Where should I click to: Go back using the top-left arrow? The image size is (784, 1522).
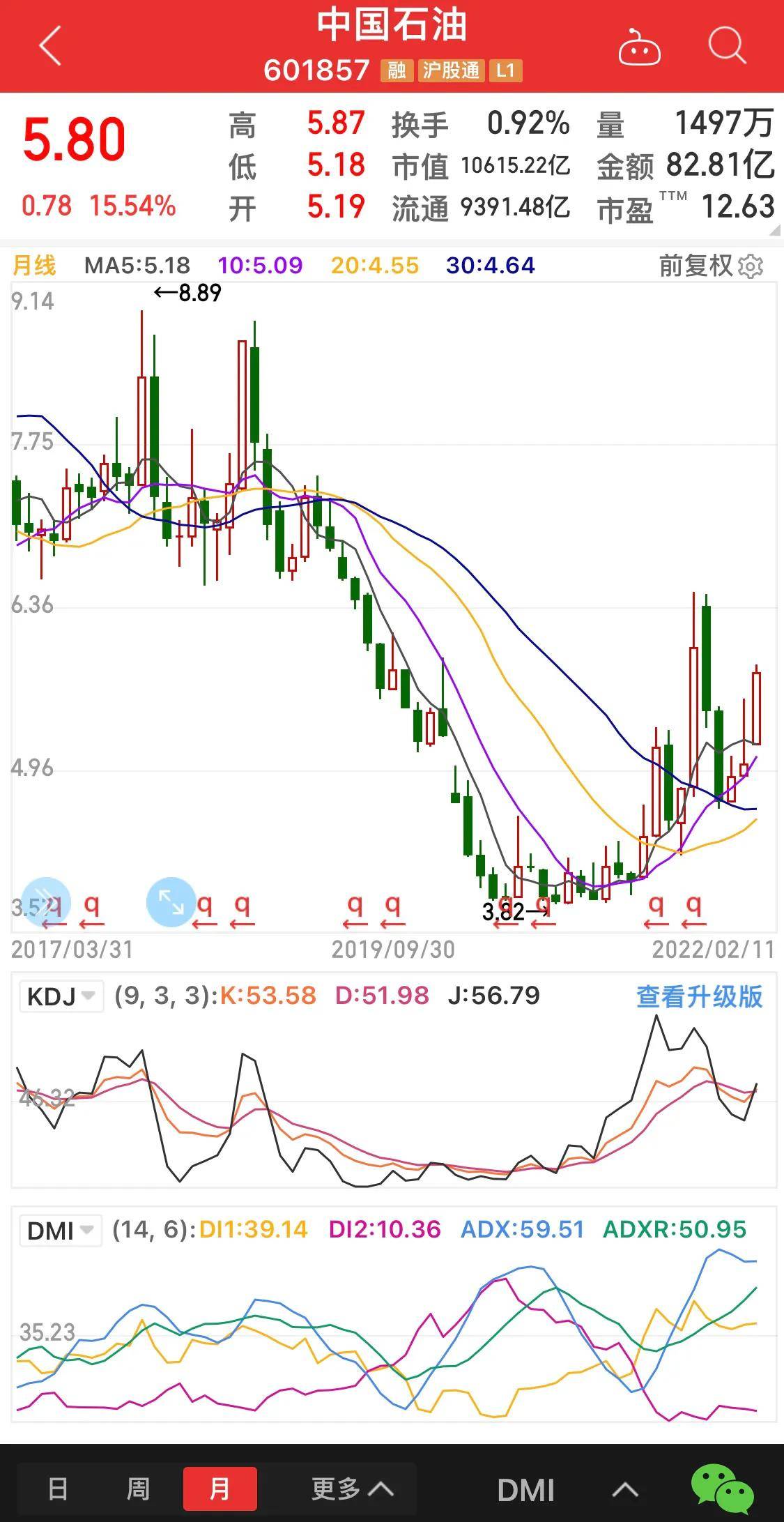pos(50,46)
